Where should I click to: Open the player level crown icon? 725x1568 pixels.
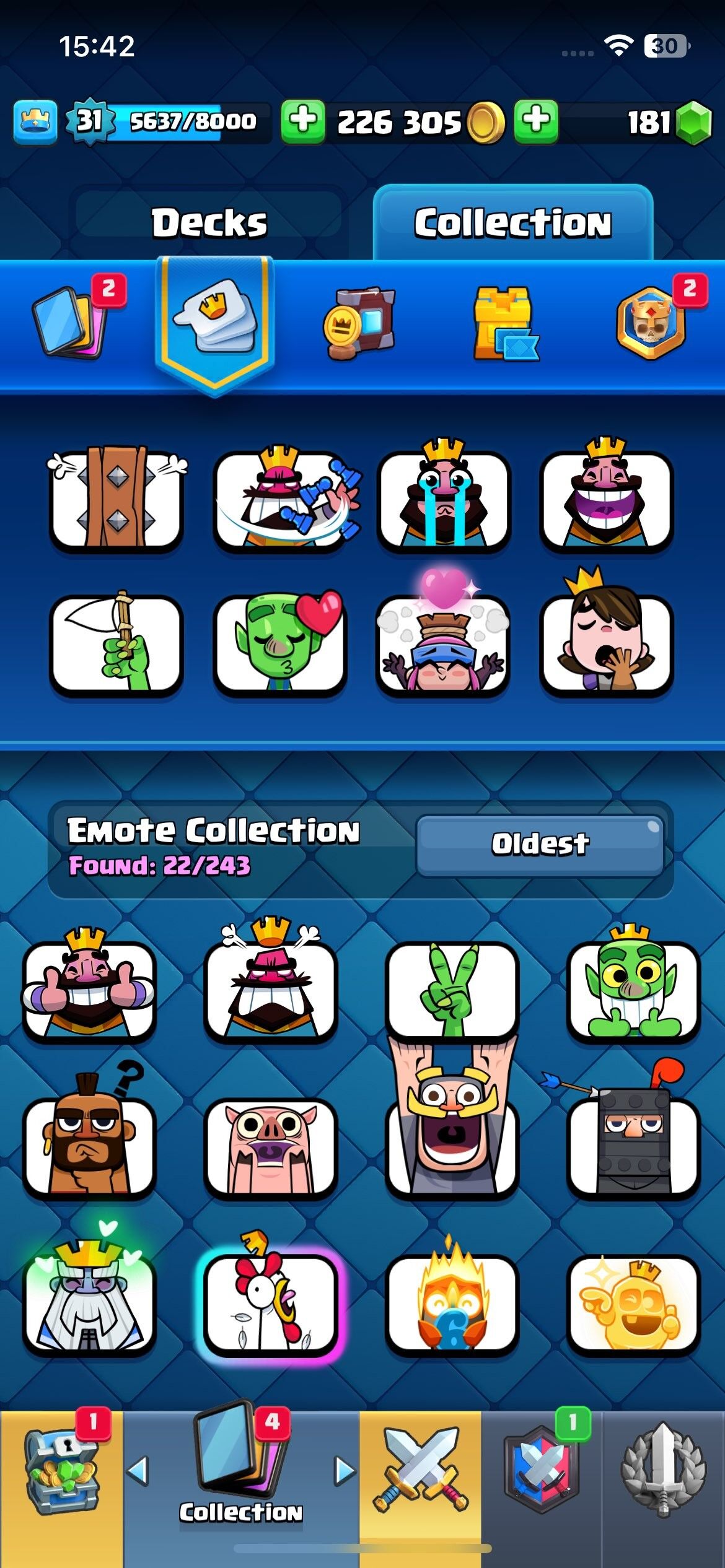tap(35, 121)
